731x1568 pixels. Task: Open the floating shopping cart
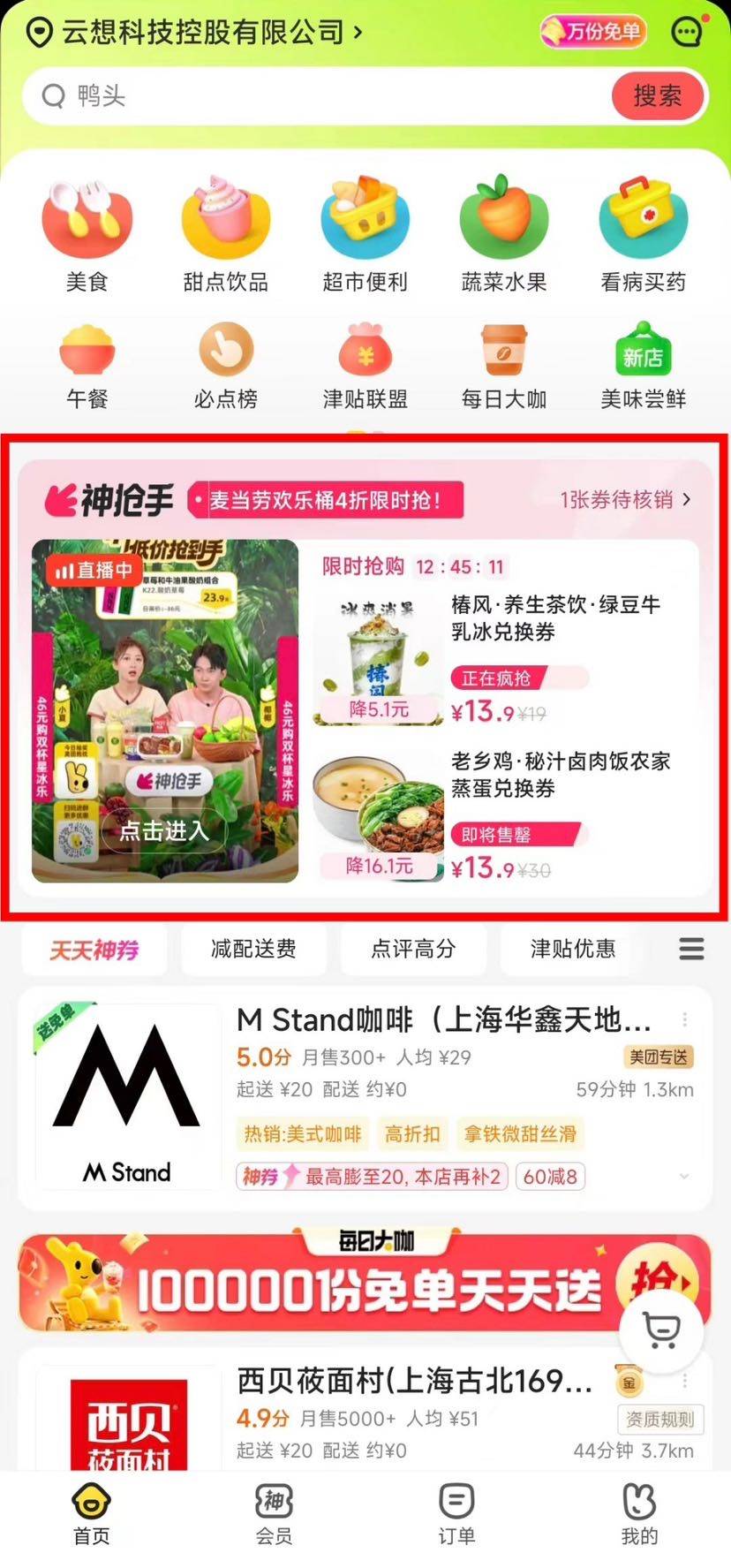[x=661, y=1329]
